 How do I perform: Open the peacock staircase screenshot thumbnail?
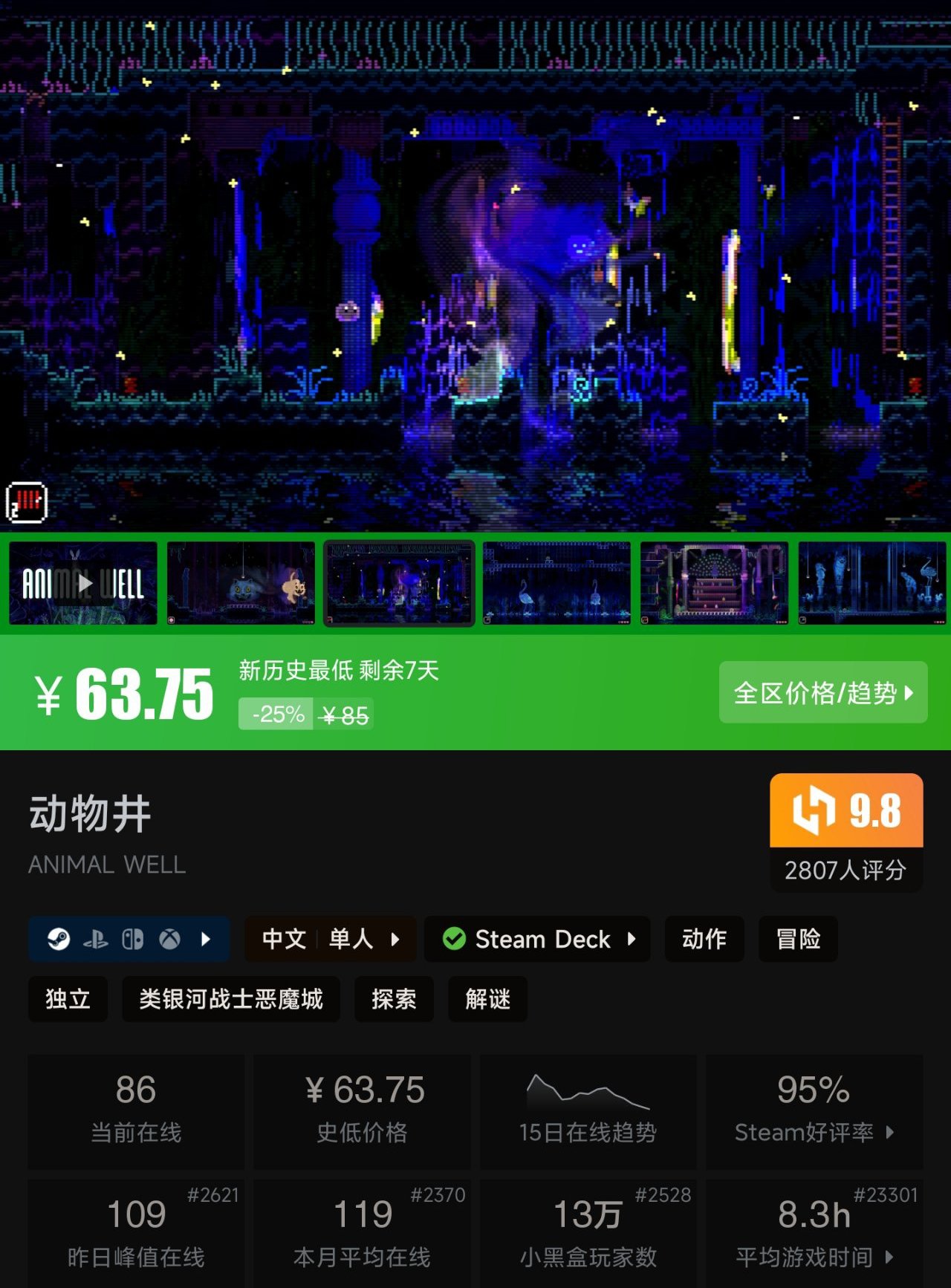point(714,583)
